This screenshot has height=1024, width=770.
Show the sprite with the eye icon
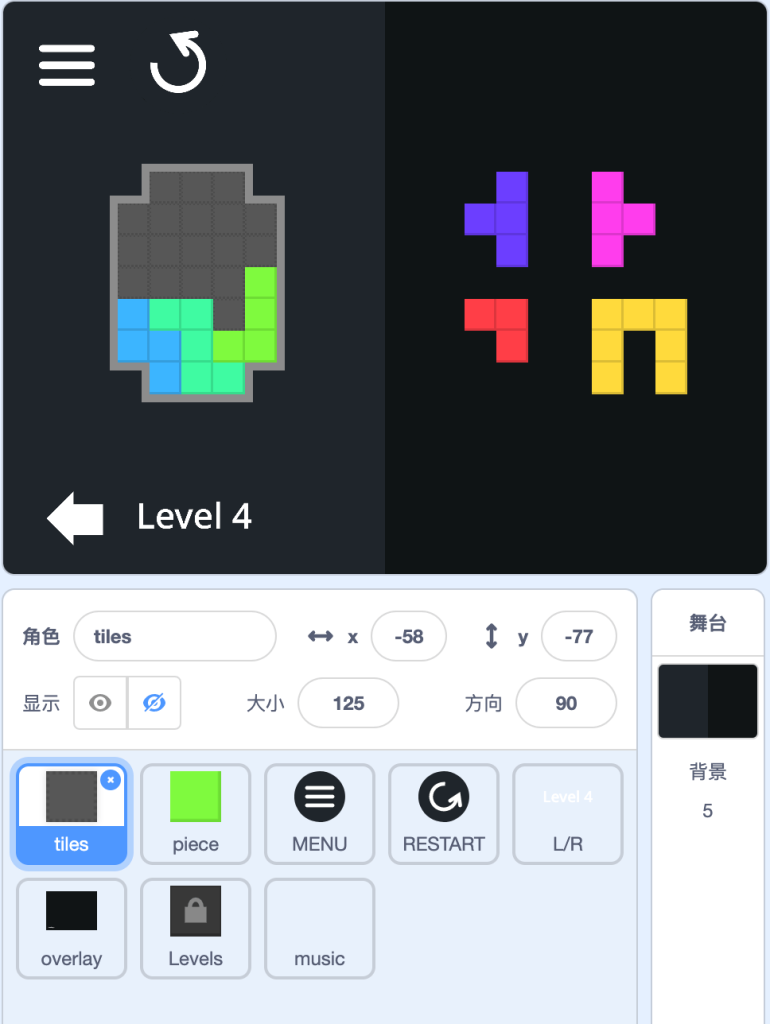[100, 703]
